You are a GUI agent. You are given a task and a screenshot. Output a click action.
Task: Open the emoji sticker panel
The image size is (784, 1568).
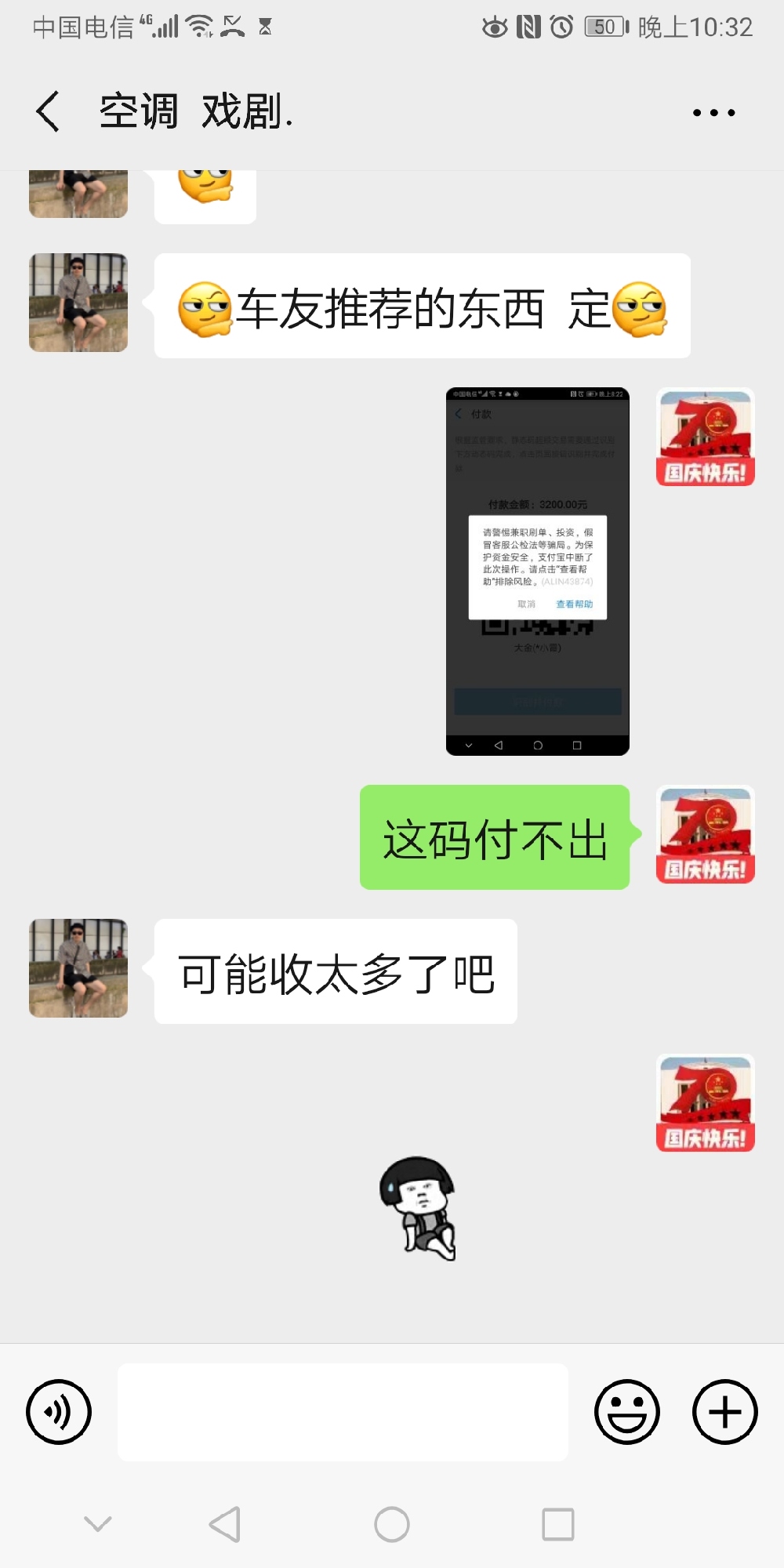(626, 1412)
